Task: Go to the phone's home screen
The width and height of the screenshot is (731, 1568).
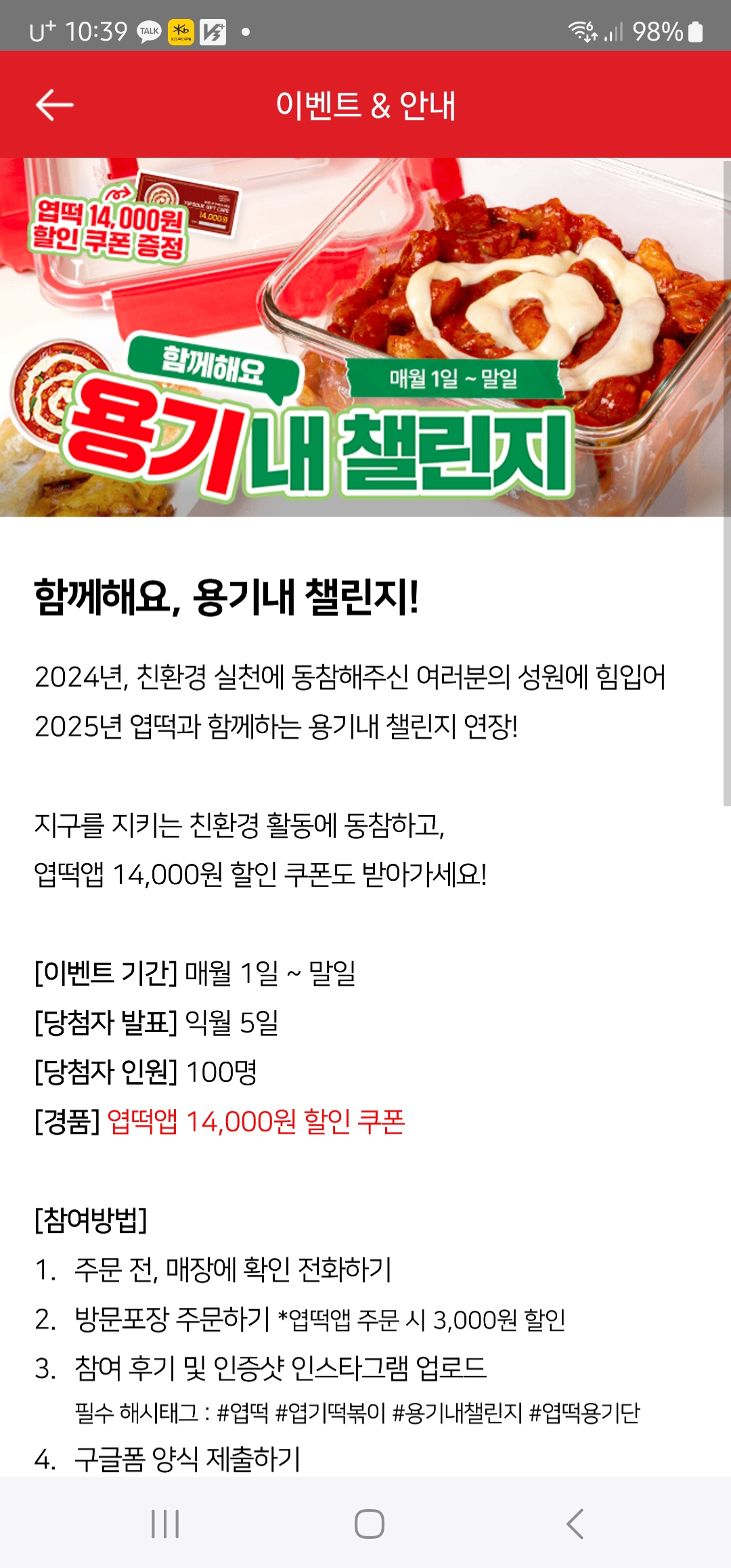Action: tap(369, 1523)
